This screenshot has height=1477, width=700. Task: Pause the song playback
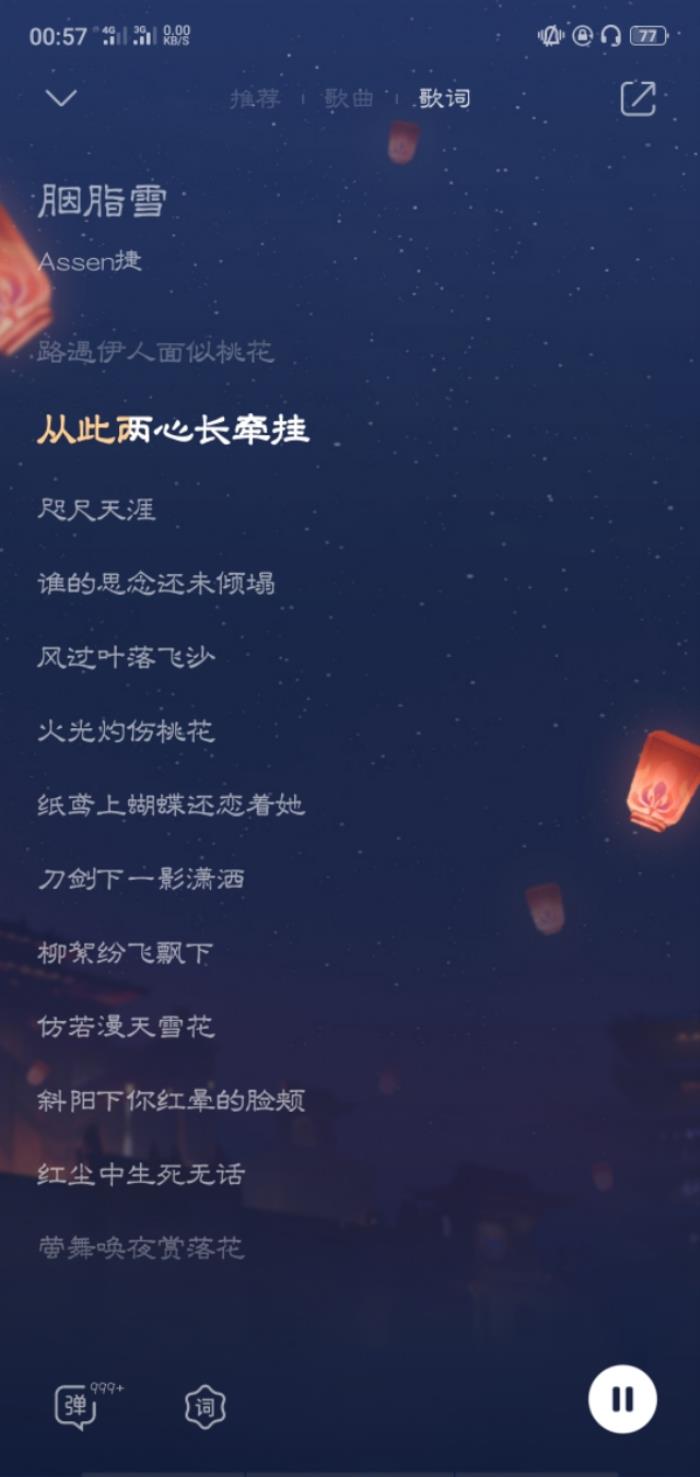[622, 1399]
